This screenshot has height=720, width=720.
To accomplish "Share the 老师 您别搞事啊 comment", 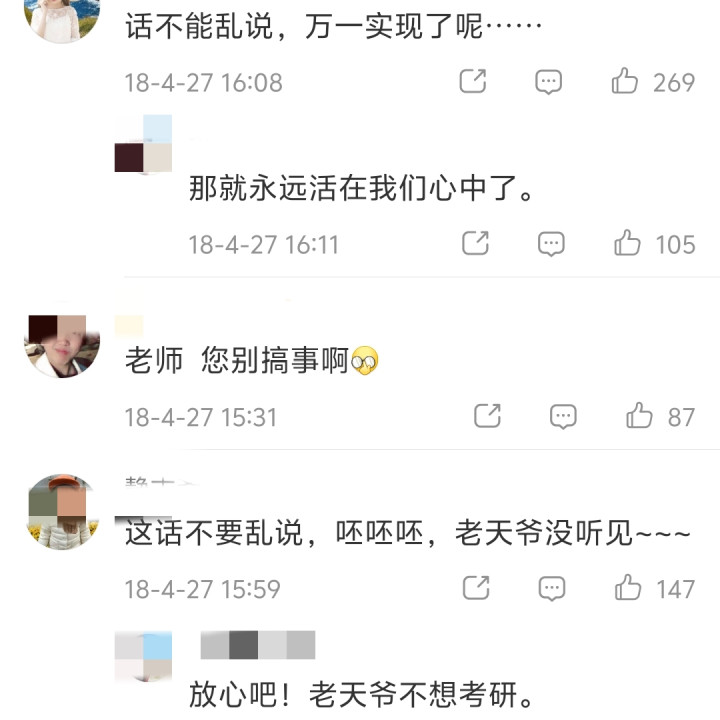I will 487,415.
